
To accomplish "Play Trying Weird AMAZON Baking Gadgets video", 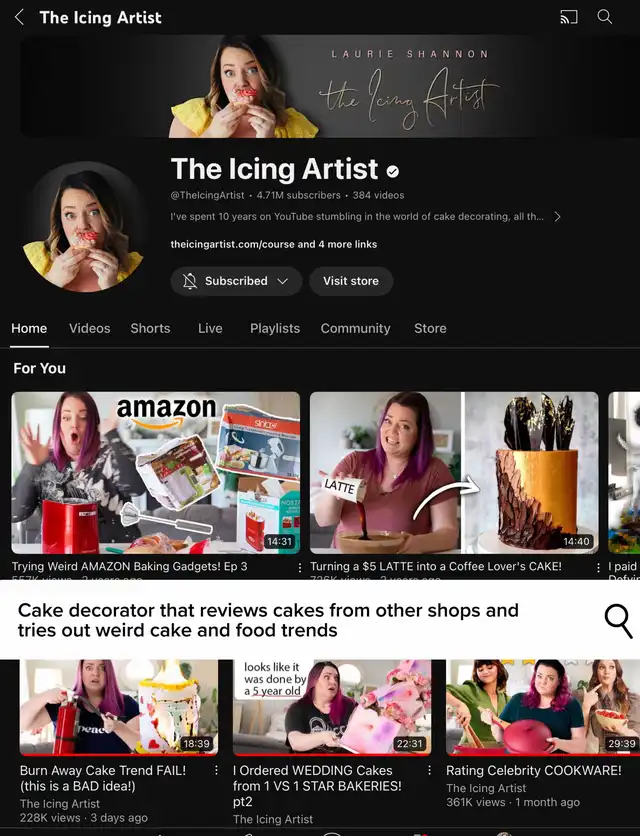I will tap(156, 473).
